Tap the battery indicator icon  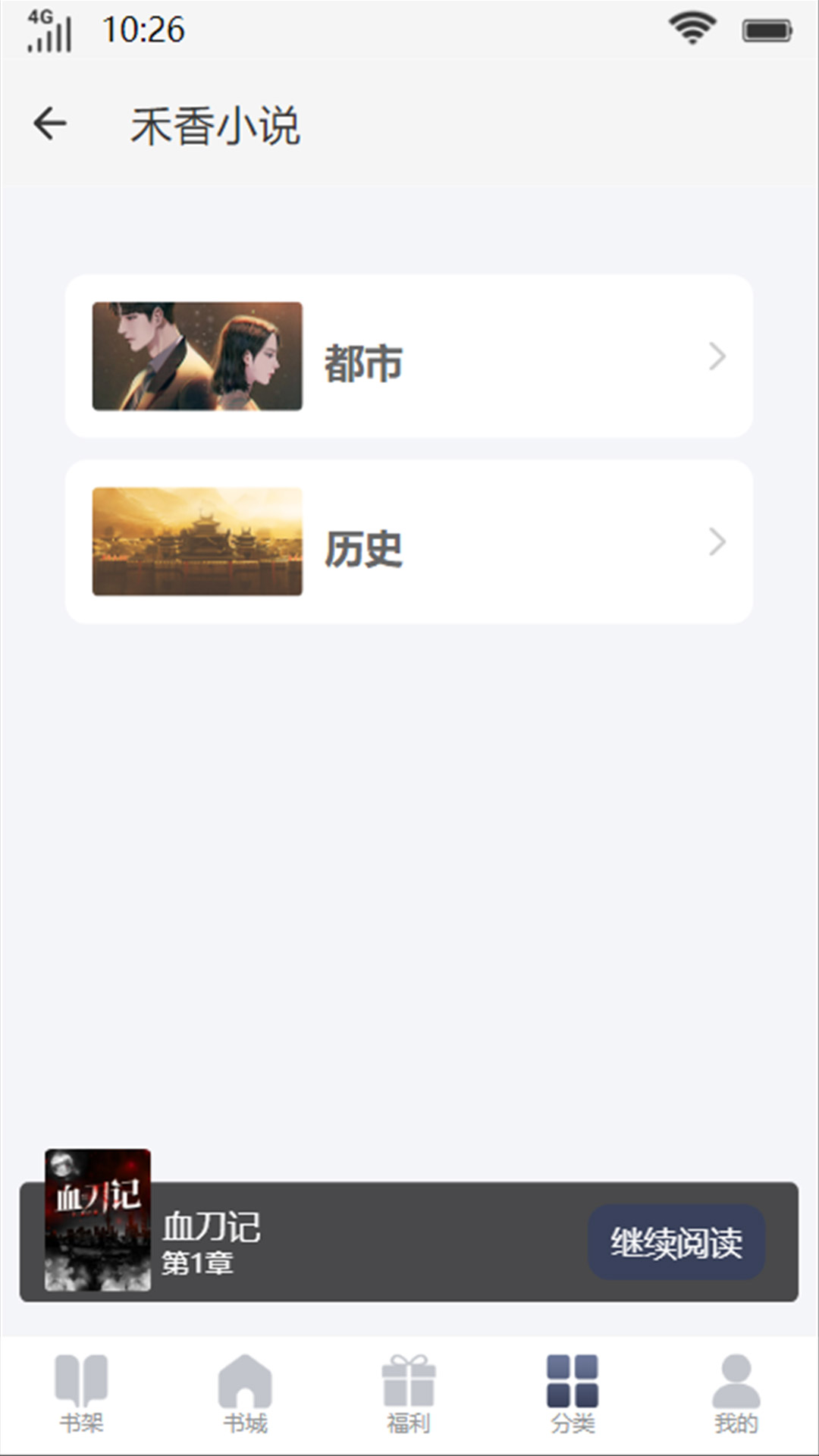point(766,29)
